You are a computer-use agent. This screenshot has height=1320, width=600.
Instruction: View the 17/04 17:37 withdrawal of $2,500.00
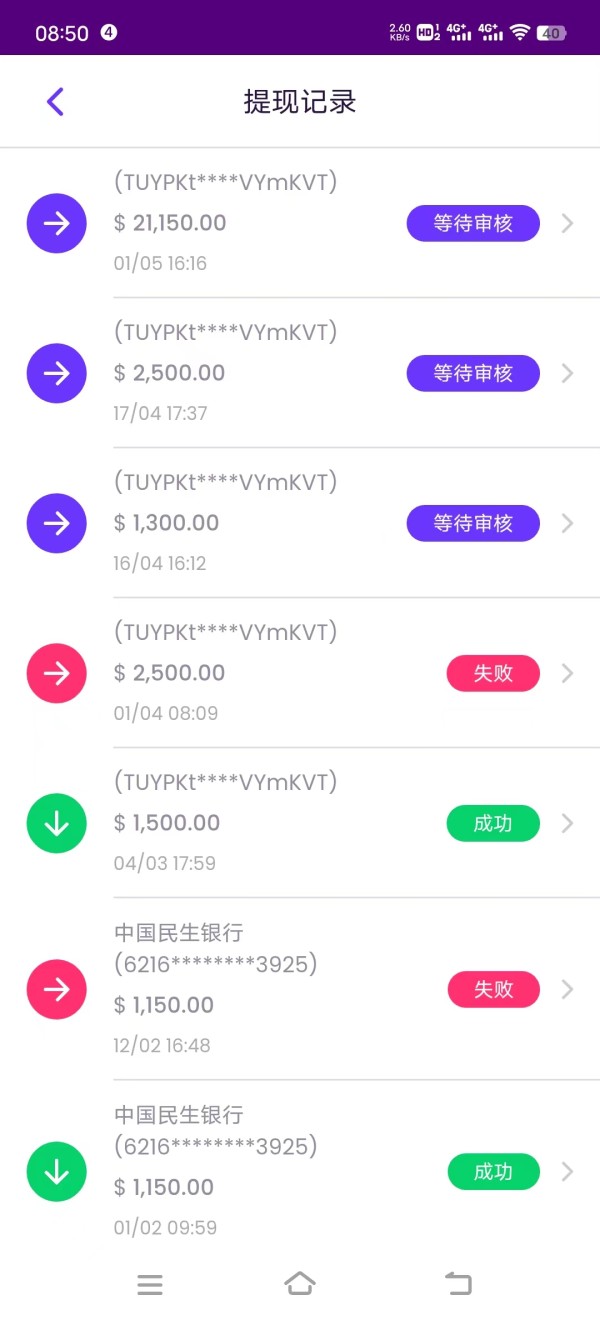pyautogui.click(x=300, y=373)
